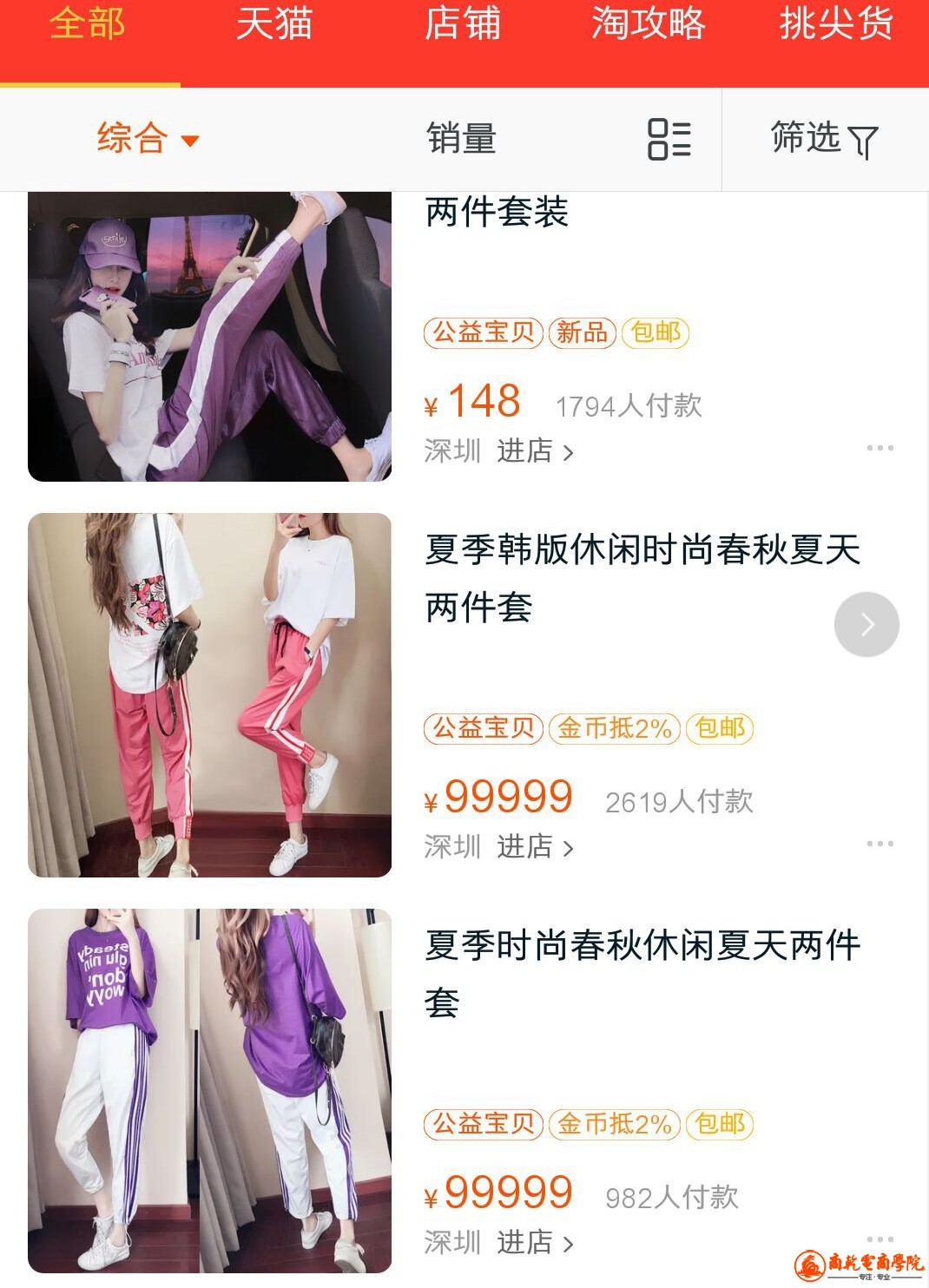Open the purple striped pants product image
The width and height of the screenshot is (929, 1288).
209,337
